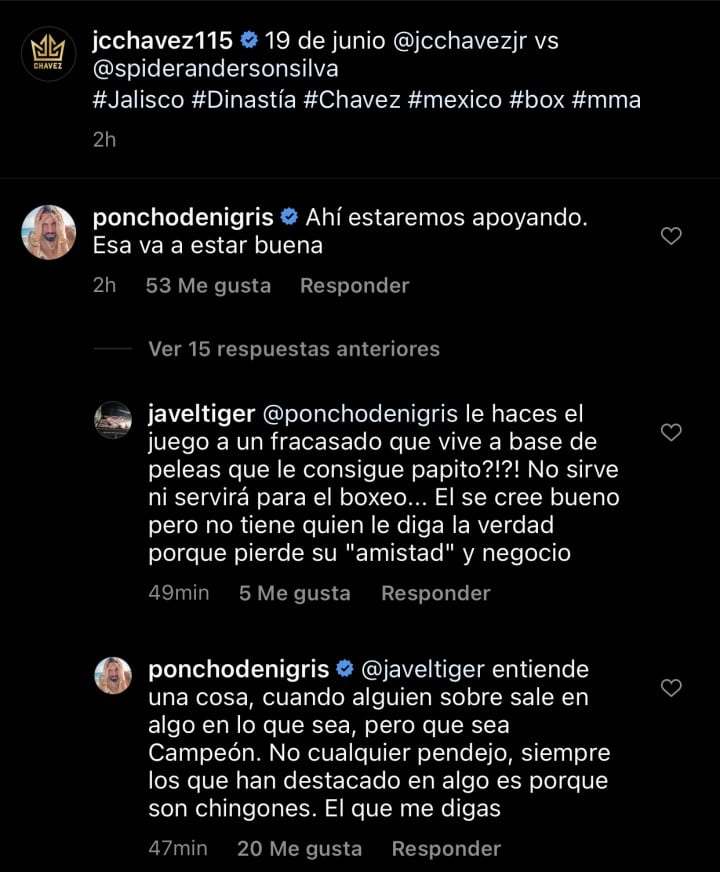Open the #Dinastía hashtag

pos(243,99)
